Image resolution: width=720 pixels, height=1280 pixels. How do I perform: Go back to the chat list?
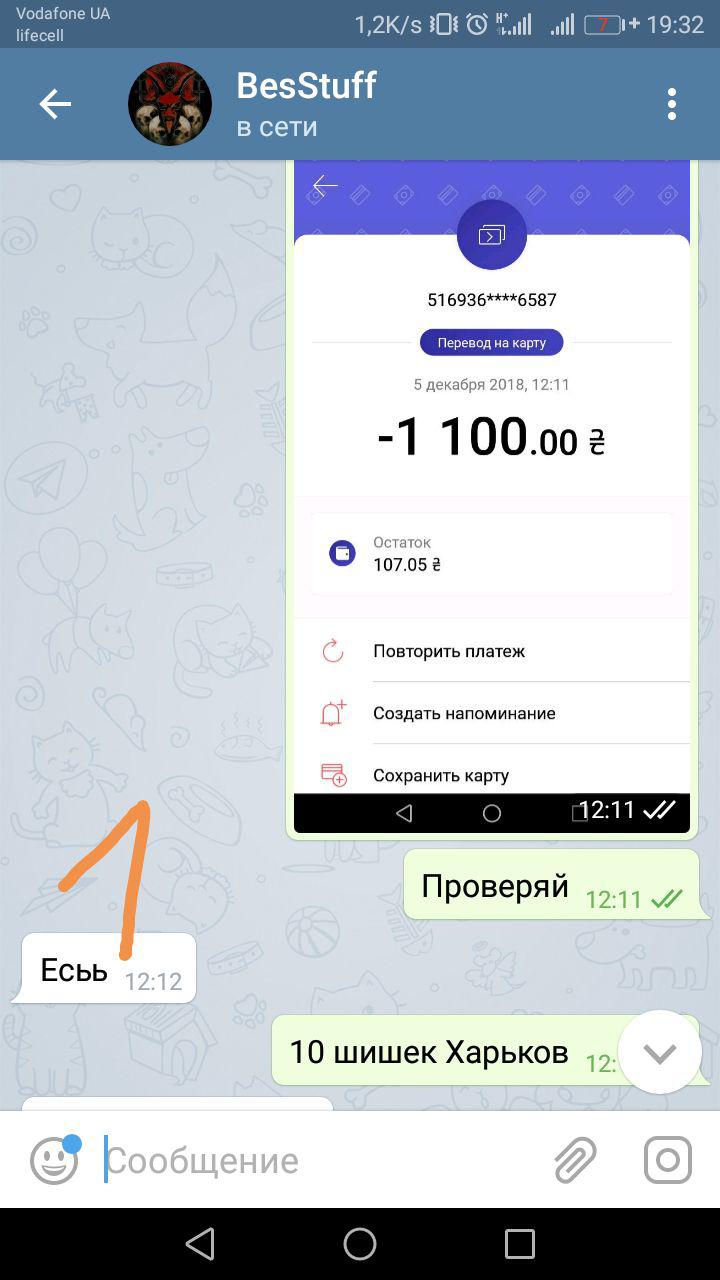[55, 104]
